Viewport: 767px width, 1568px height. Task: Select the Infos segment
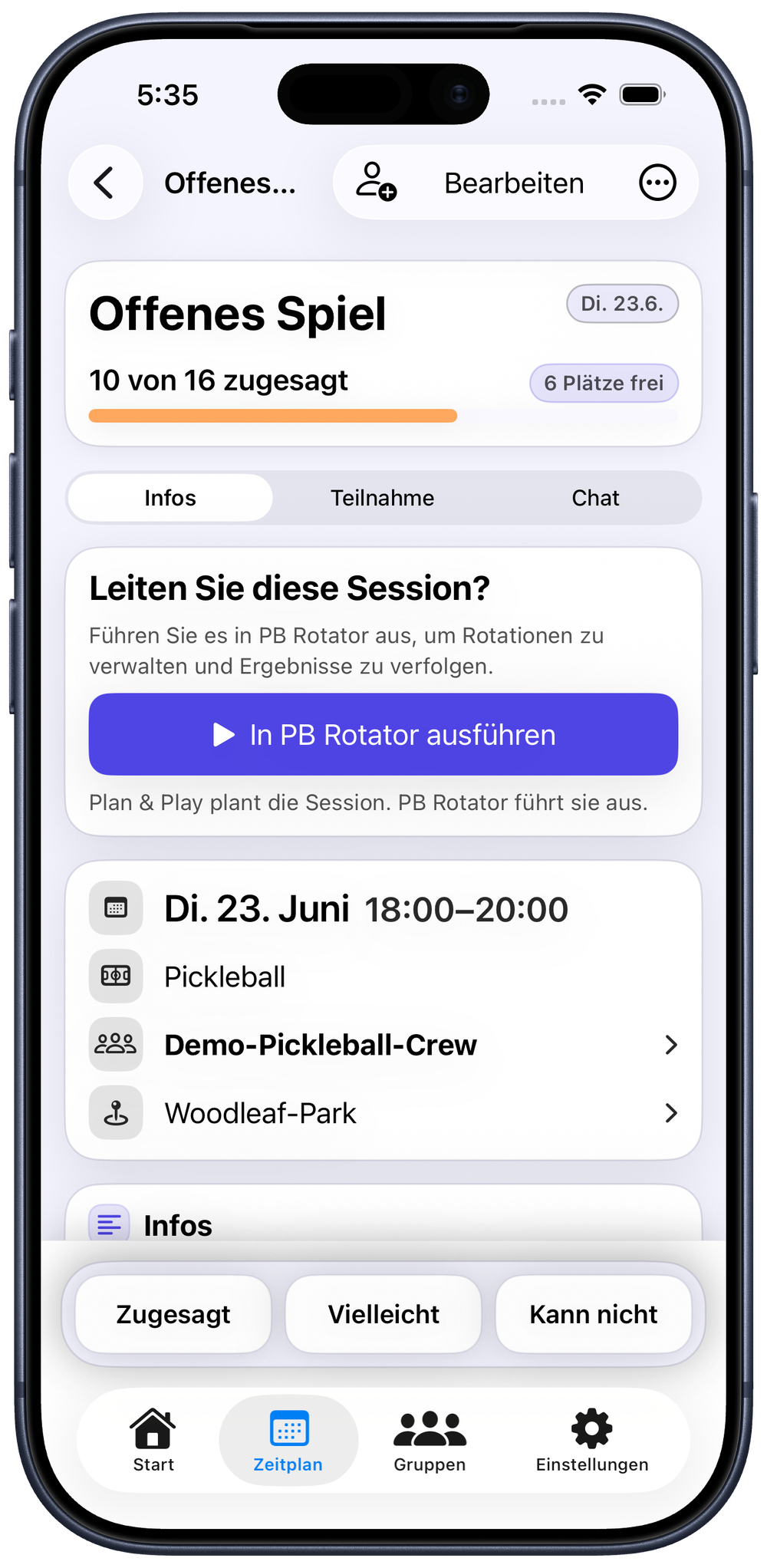[170, 498]
